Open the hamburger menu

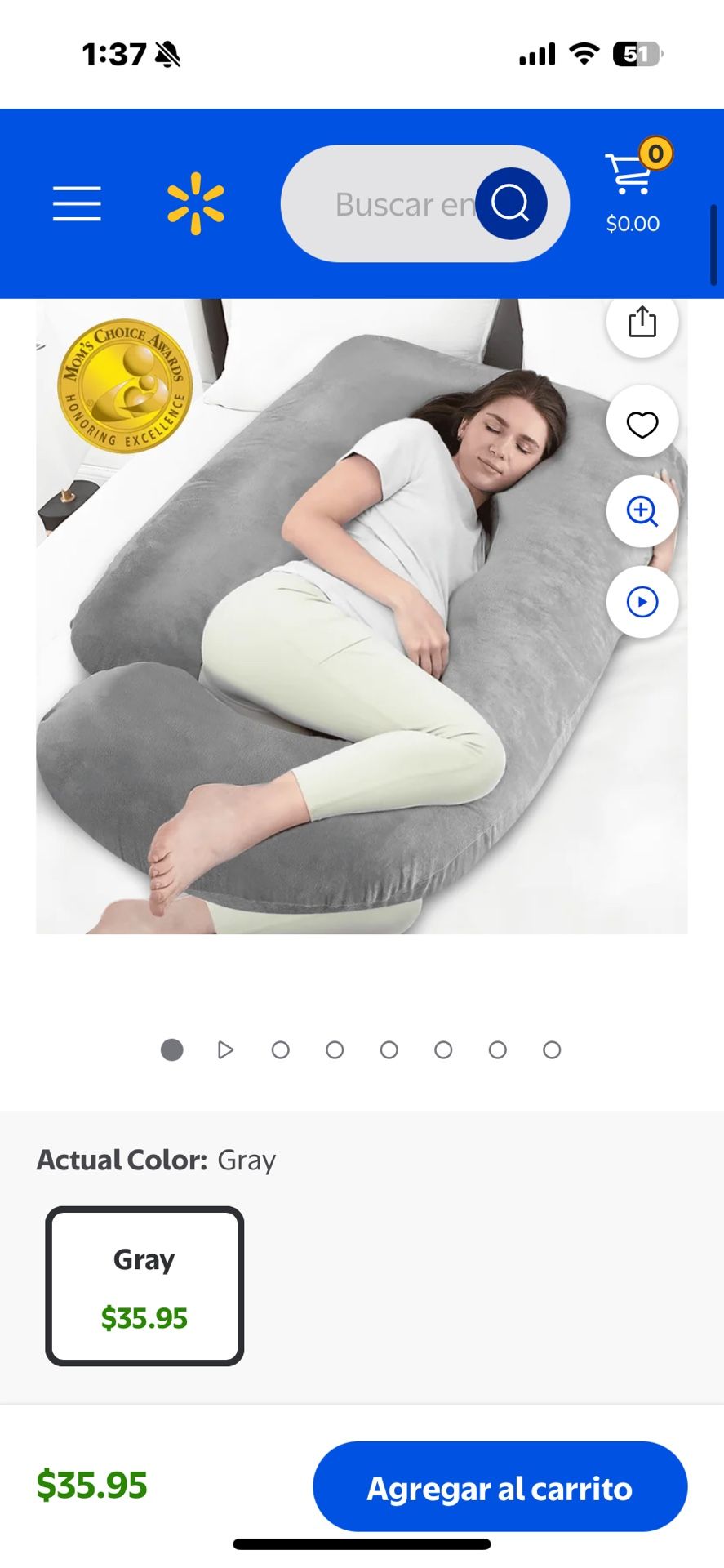click(77, 203)
